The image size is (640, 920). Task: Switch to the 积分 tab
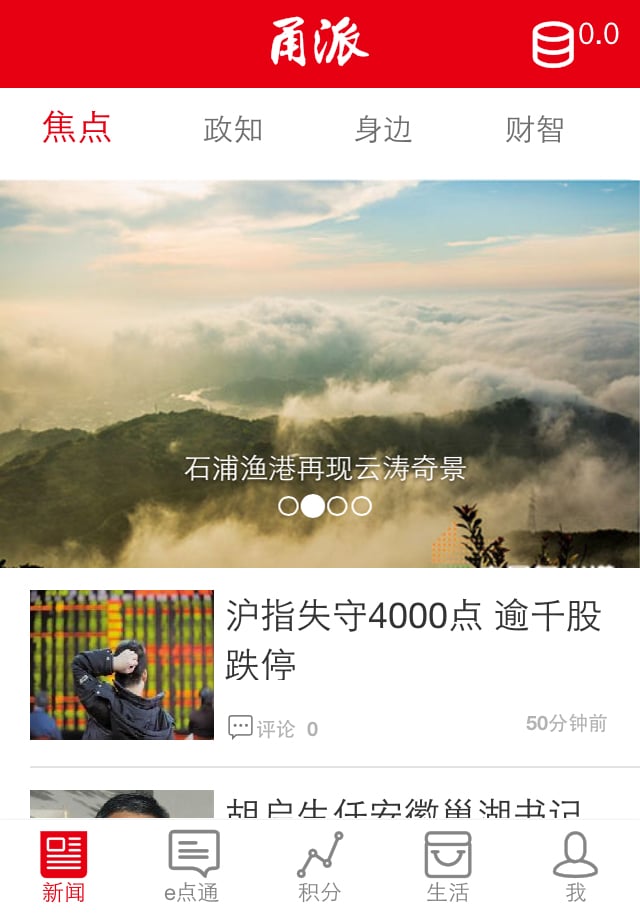[x=320, y=866]
